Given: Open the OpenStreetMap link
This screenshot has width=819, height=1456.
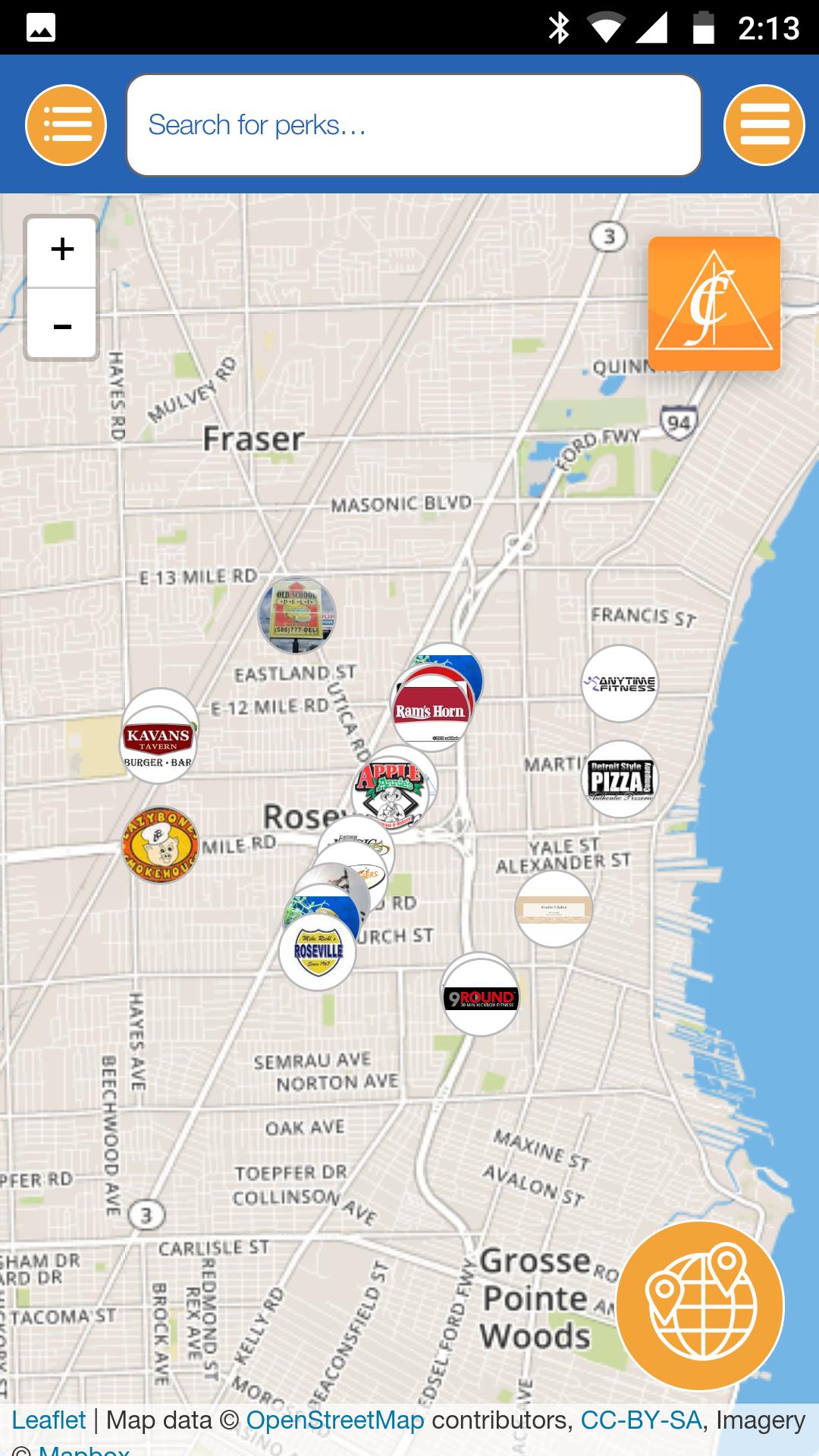Looking at the screenshot, I should 334,1420.
